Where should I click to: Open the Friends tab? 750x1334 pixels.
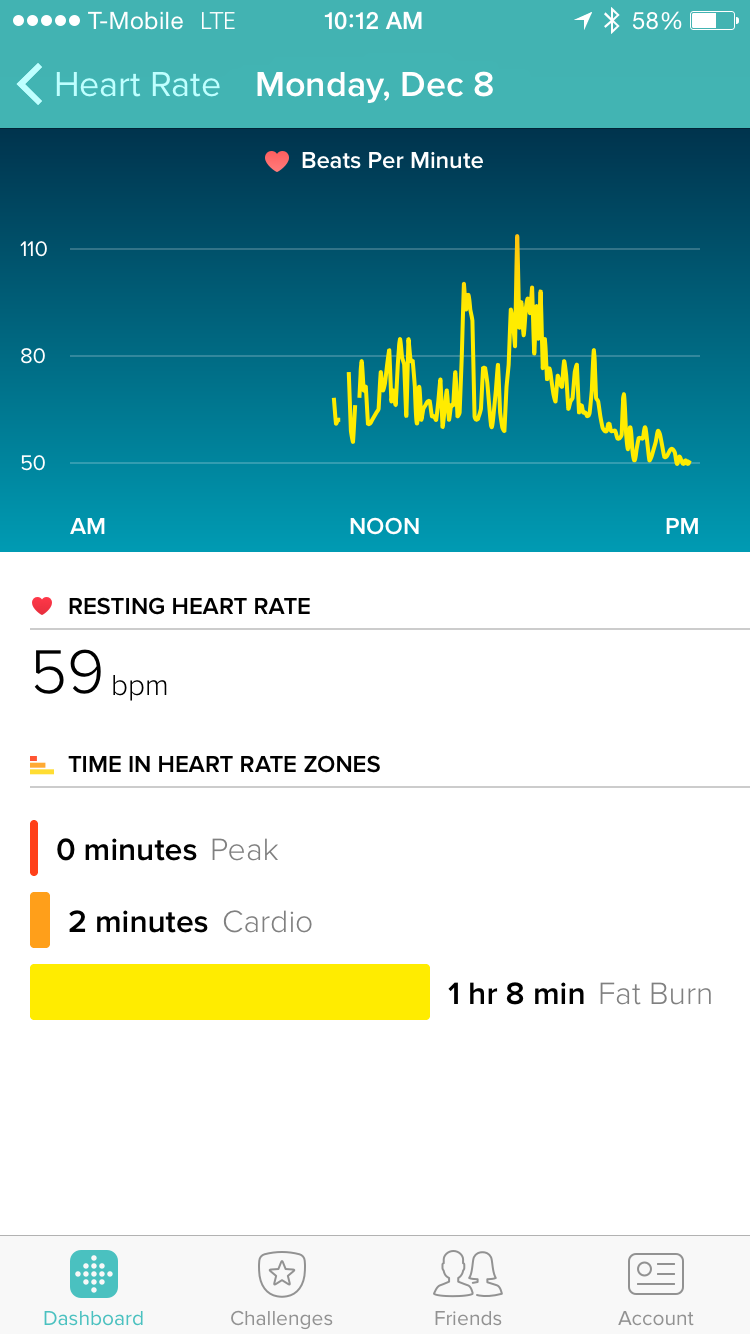click(468, 1288)
